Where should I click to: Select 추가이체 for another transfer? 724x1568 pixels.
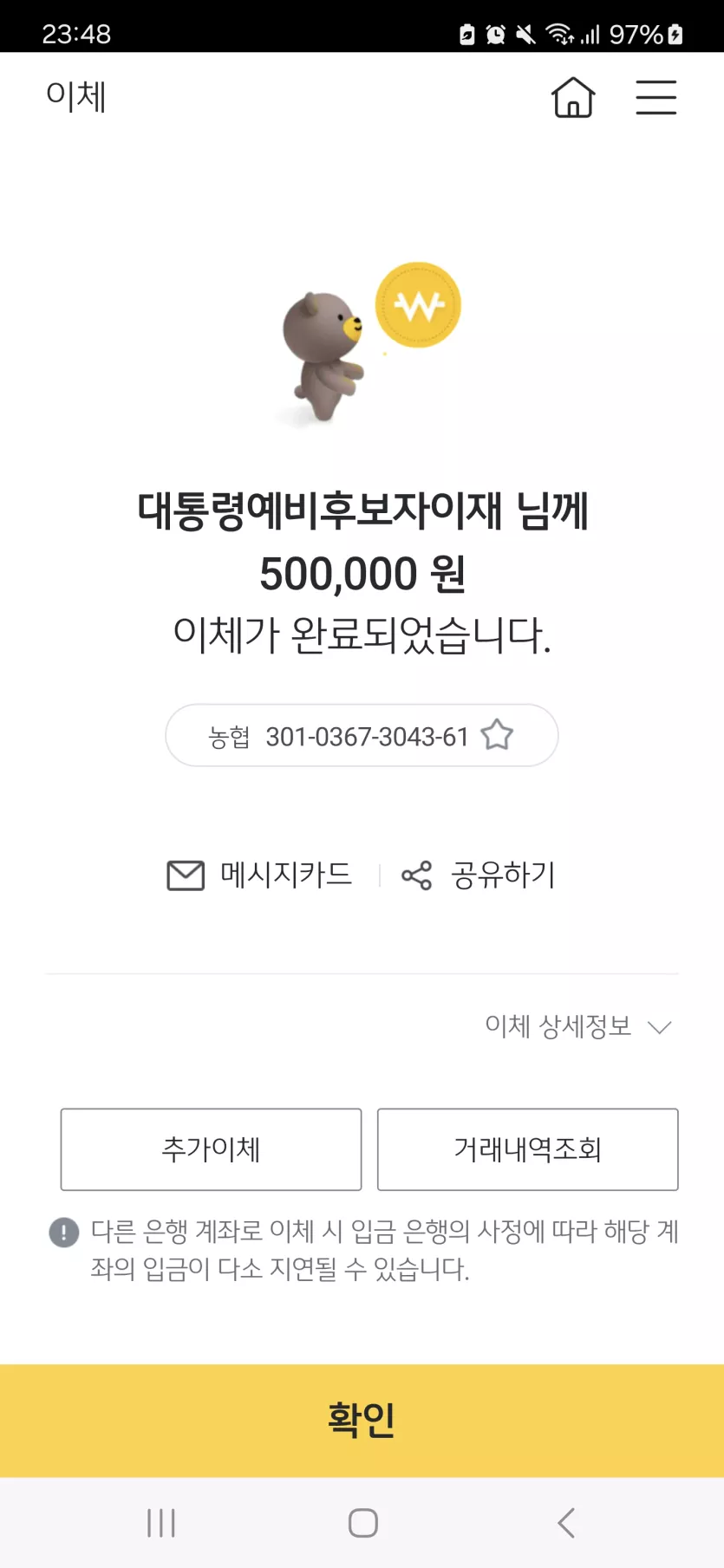[x=211, y=1149]
